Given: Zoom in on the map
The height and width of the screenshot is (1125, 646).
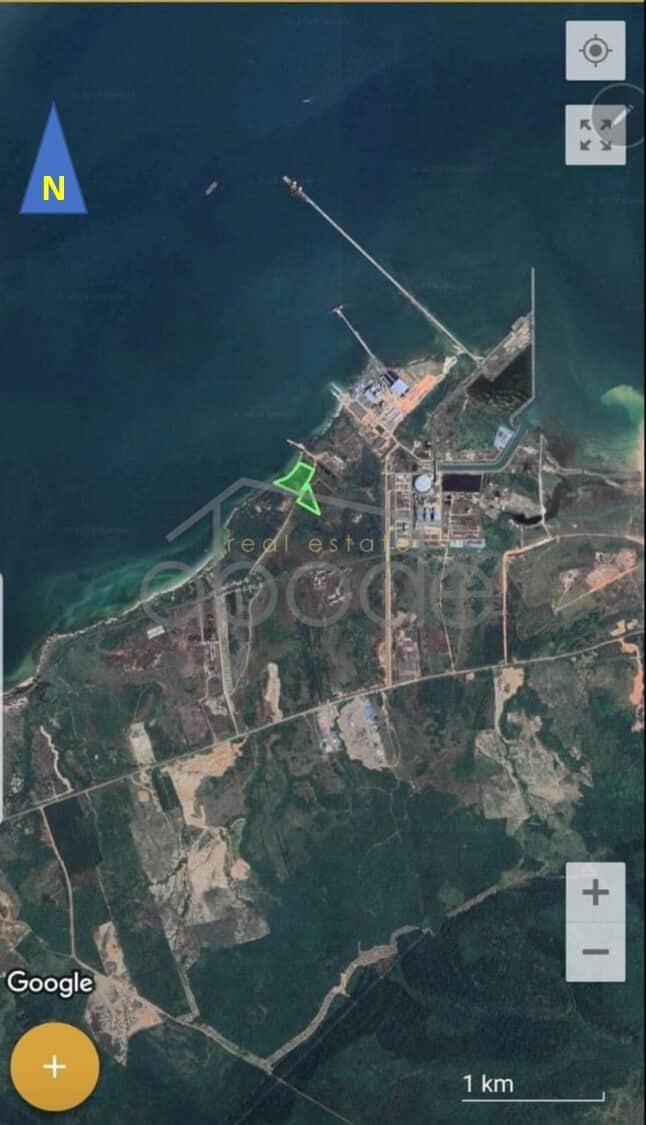Looking at the screenshot, I should coord(595,892).
